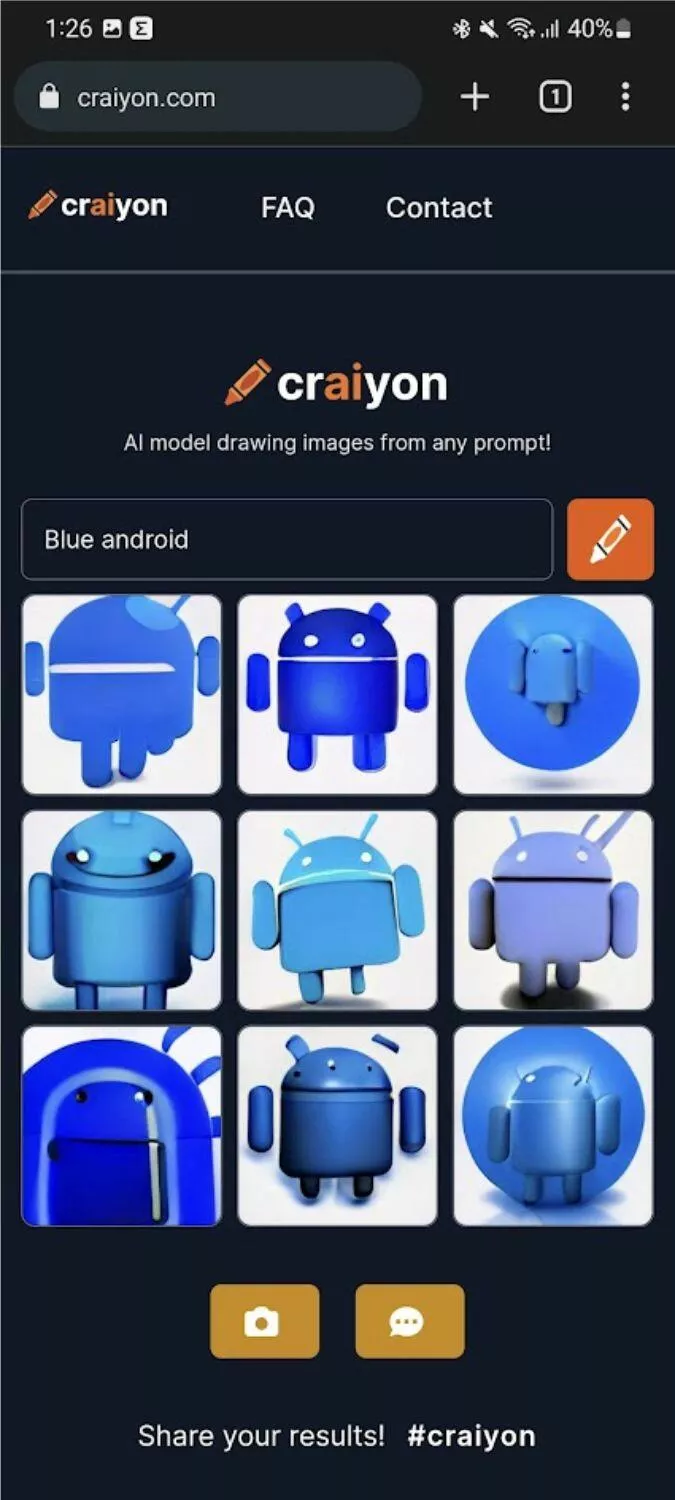
Task: Open the browser overflow menu
Action: click(625, 97)
